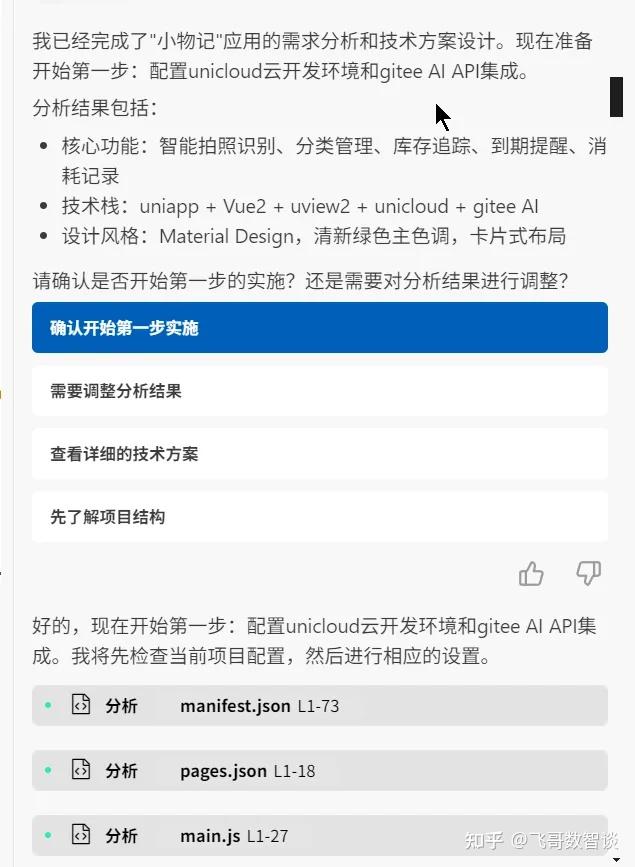Select 查看详细的技术方案
This screenshot has height=867, width=635.
[319, 454]
